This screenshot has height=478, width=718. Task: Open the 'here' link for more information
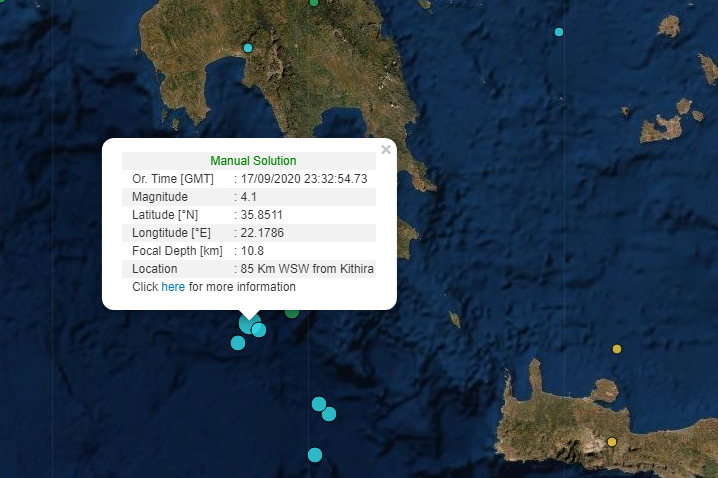[173, 287]
